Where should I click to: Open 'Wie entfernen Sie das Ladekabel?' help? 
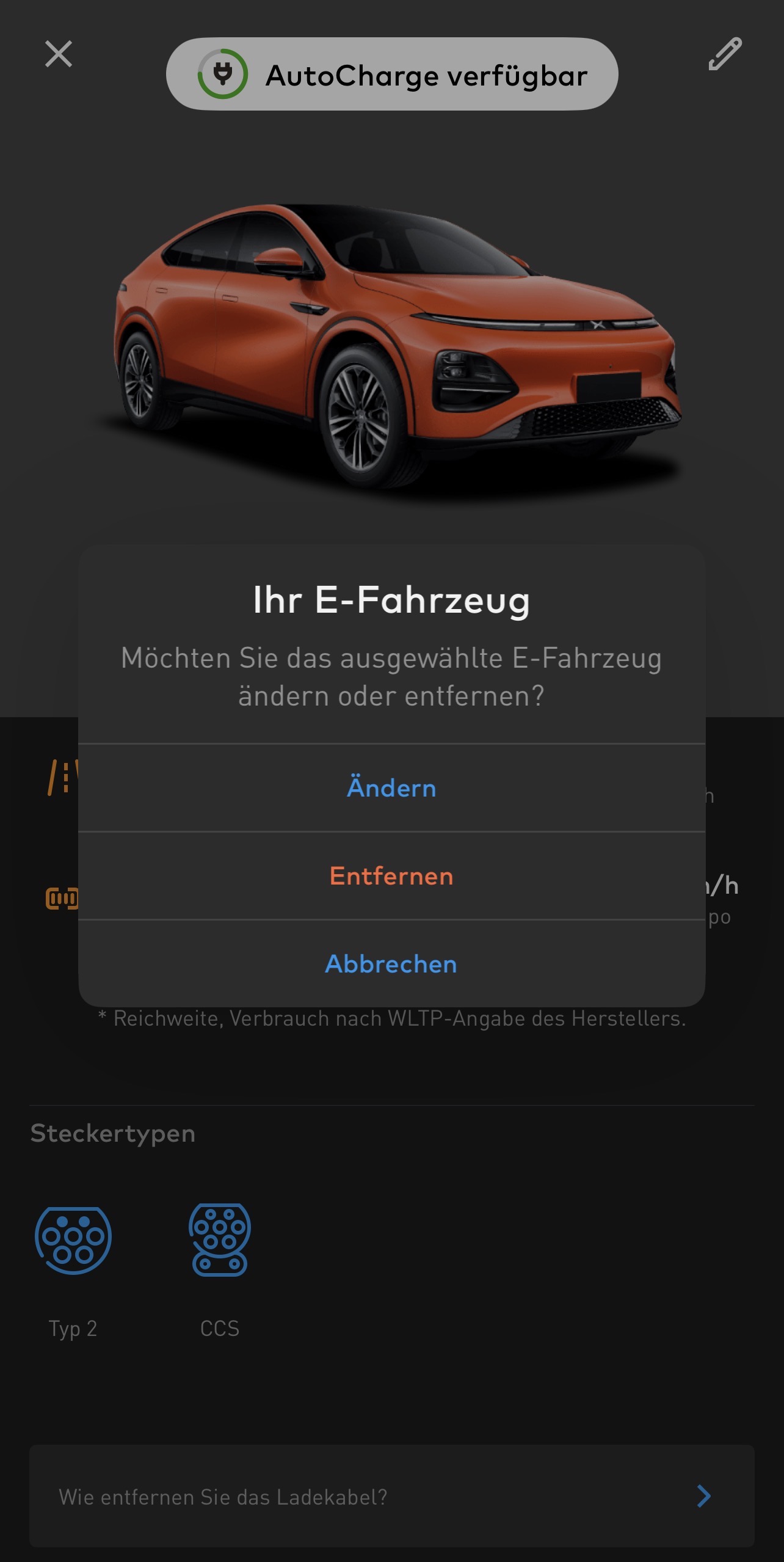coord(392,1497)
